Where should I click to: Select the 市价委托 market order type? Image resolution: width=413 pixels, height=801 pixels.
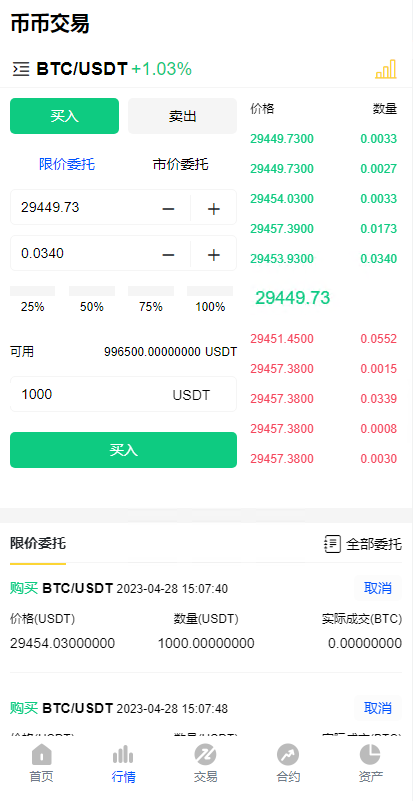click(180, 164)
